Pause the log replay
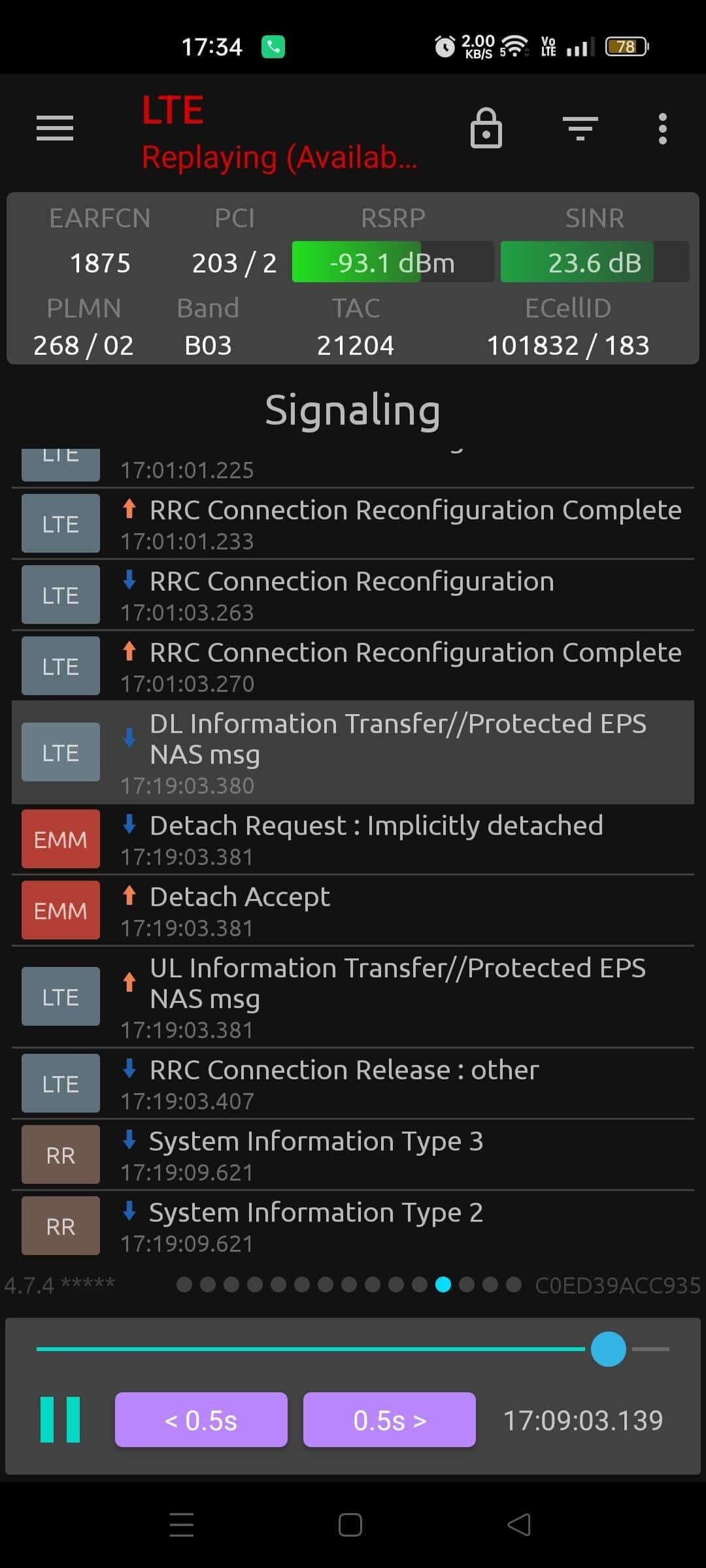This screenshot has width=706, height=1568. (60, 1420)
